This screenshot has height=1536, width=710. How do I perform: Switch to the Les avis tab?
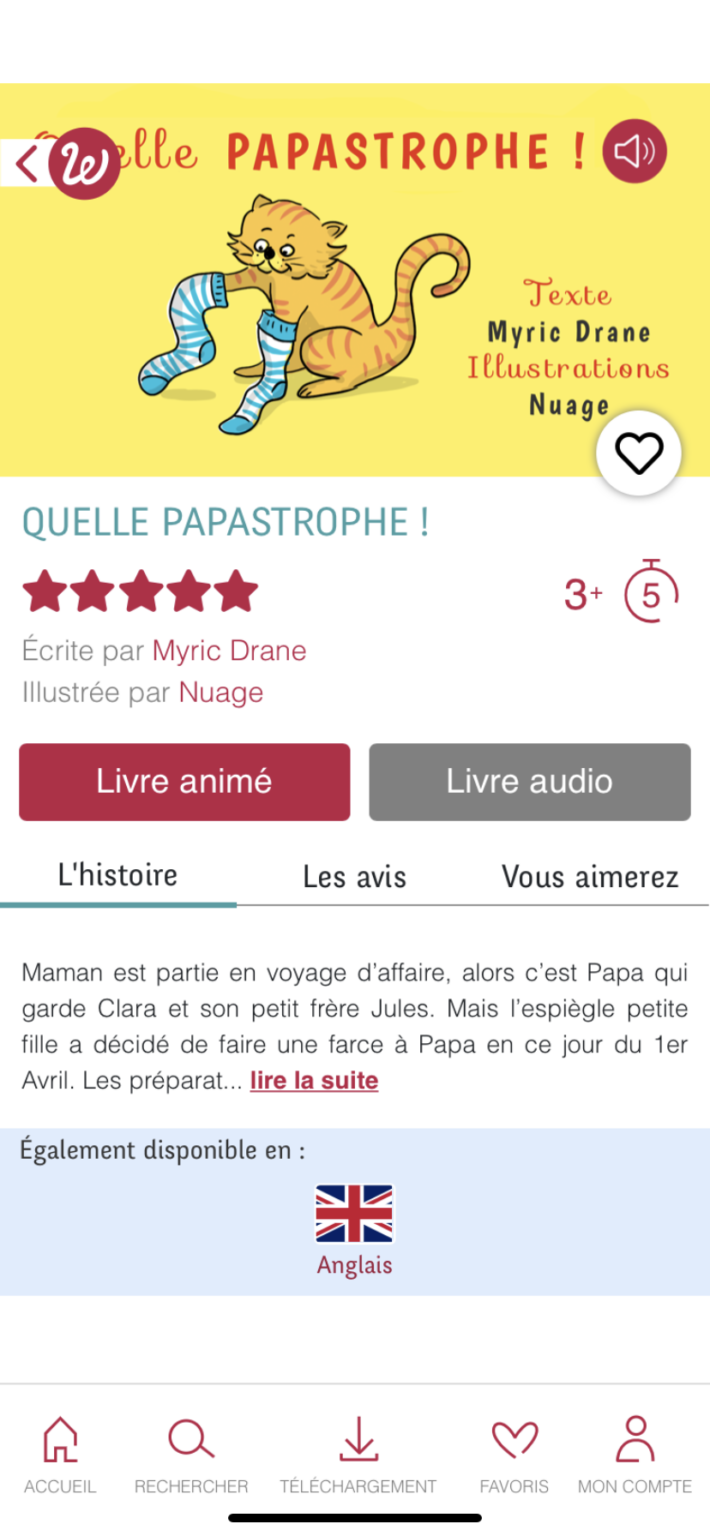click(x=354, y=878)
